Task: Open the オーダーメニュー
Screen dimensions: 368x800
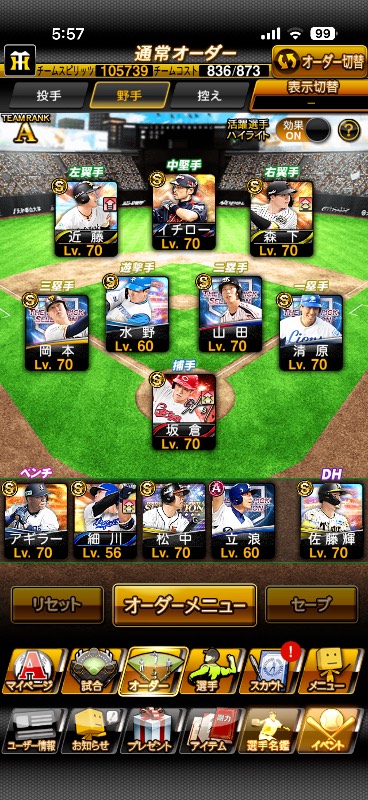Action: 184,605
